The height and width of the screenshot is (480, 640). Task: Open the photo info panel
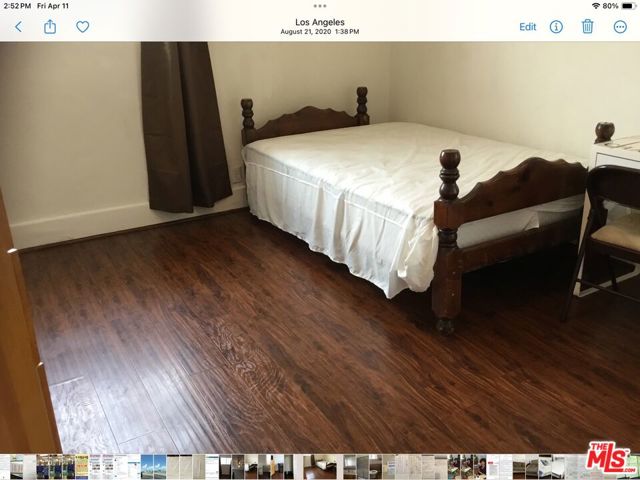(x=556, y=27)
